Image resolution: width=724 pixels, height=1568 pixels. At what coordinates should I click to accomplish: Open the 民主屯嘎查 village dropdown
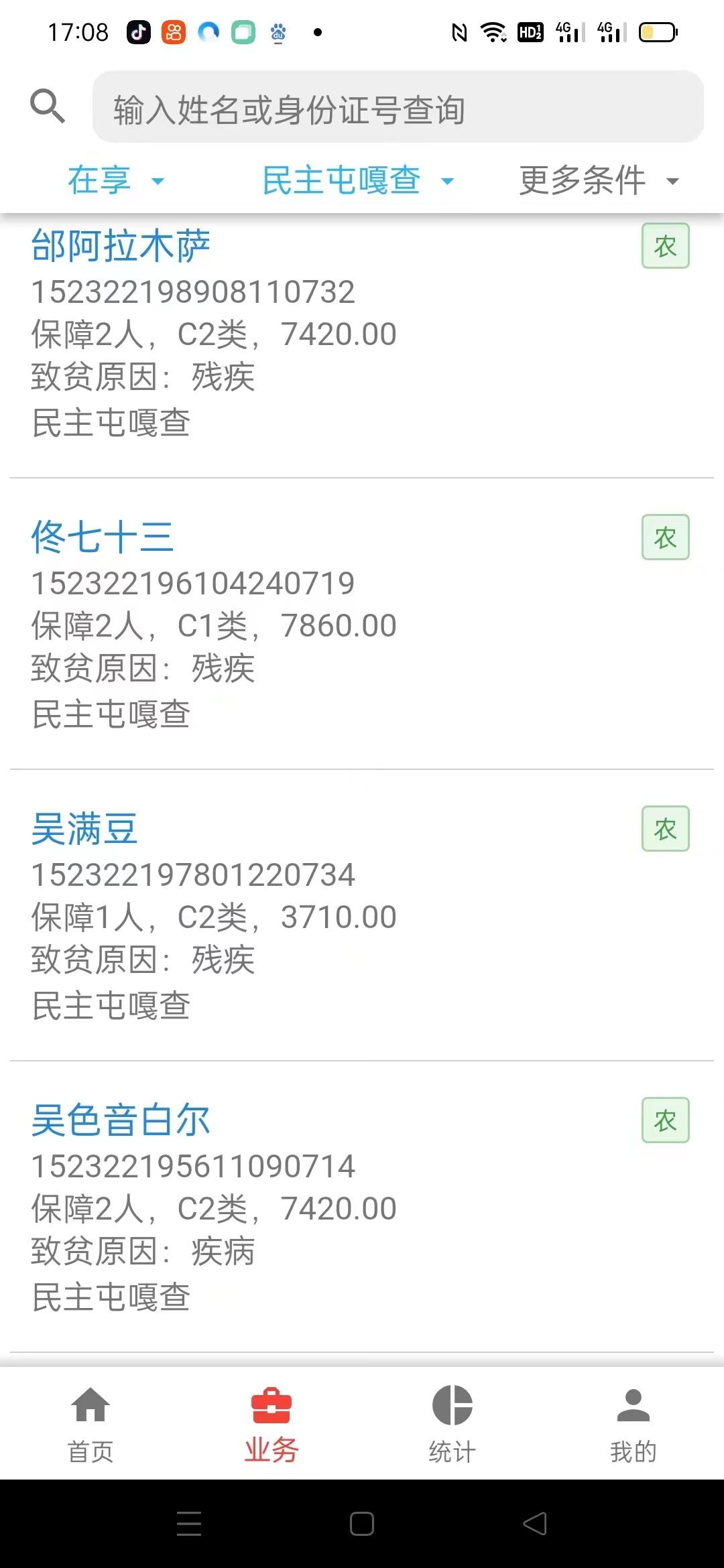tap(358, 180)
